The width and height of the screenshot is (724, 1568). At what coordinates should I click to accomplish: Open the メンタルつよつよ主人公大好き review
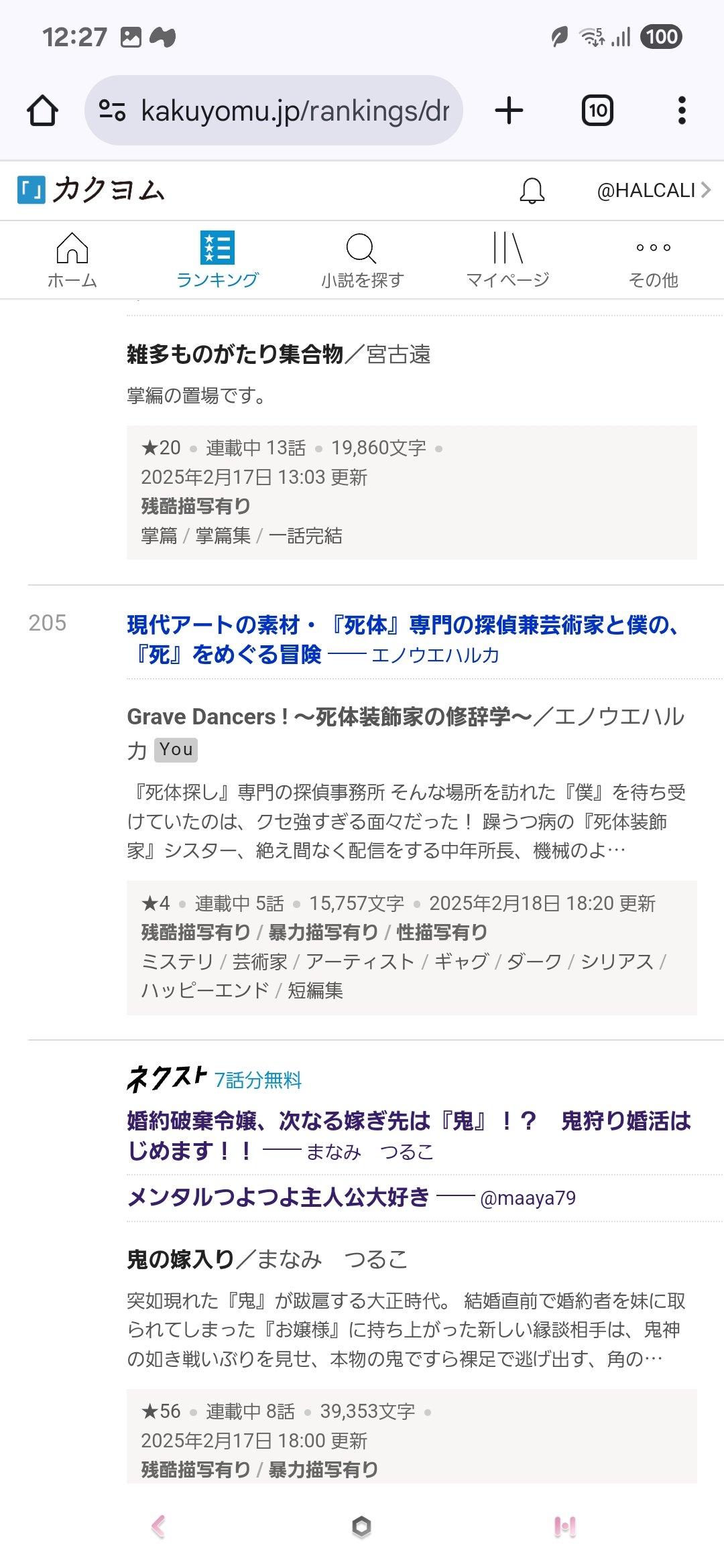pyautogui.click(x=278, y=1197)
